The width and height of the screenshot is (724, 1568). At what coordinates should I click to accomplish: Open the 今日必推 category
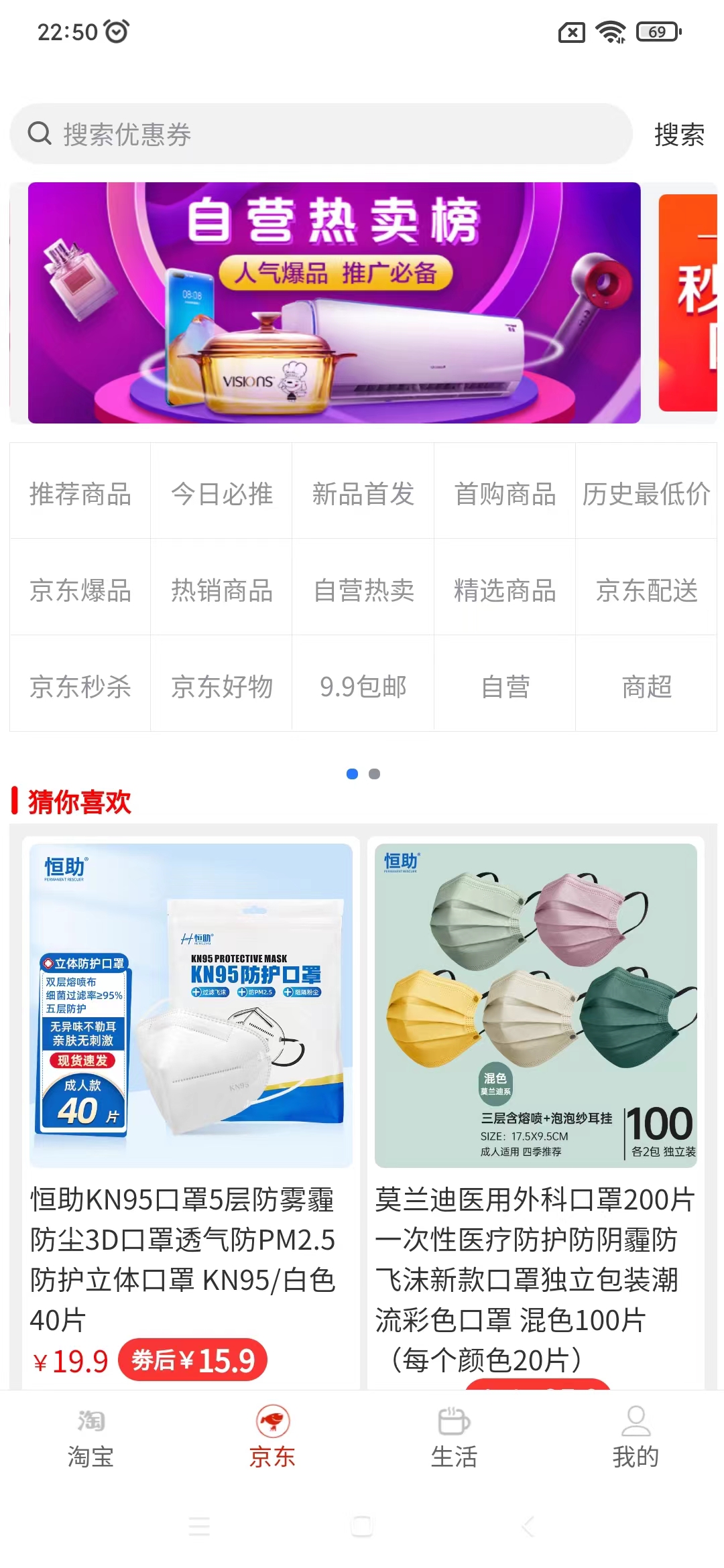click(222, 494)
